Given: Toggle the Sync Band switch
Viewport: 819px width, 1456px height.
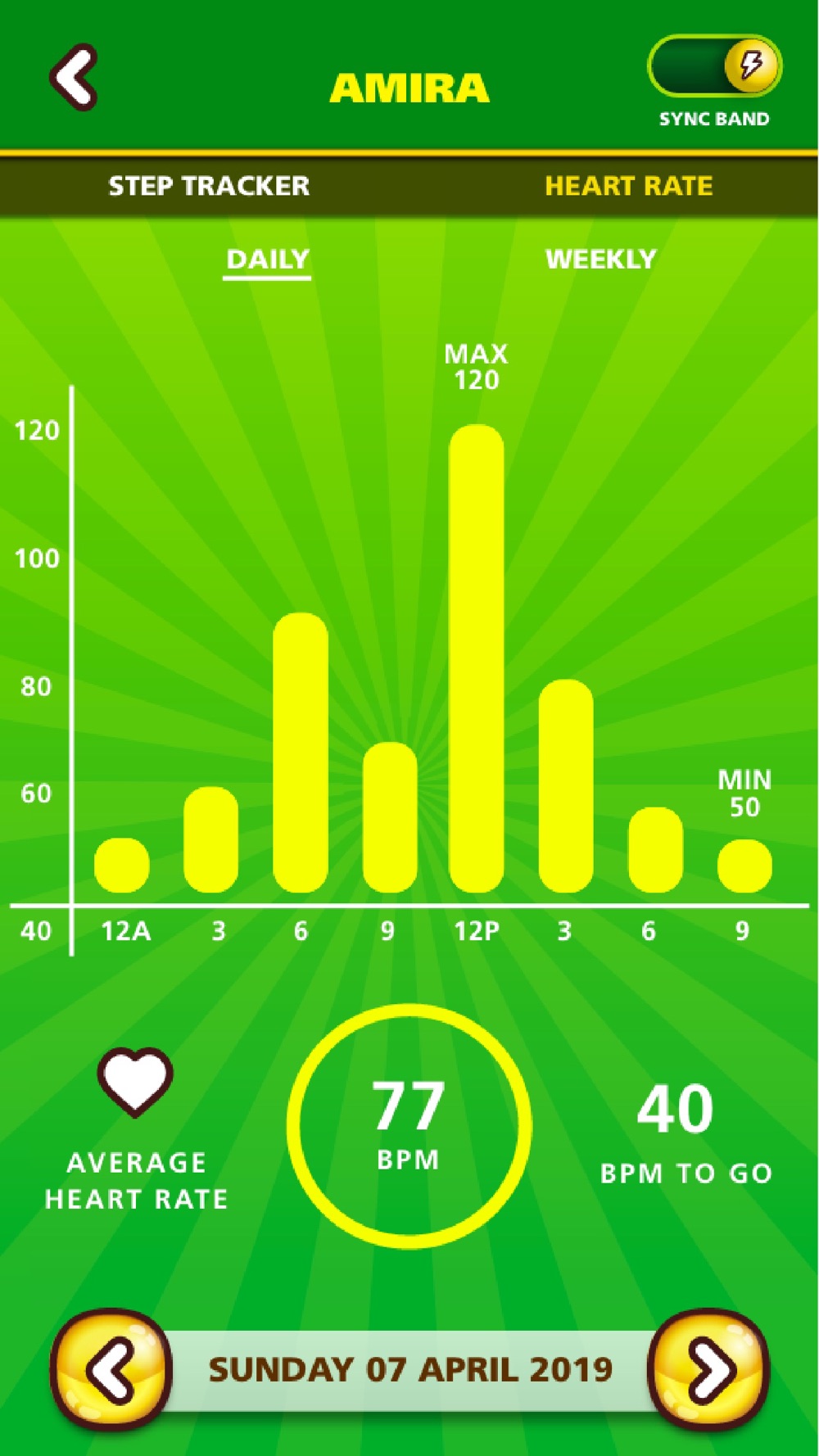Looking at the screenshot, I should [x=714, y=66].
